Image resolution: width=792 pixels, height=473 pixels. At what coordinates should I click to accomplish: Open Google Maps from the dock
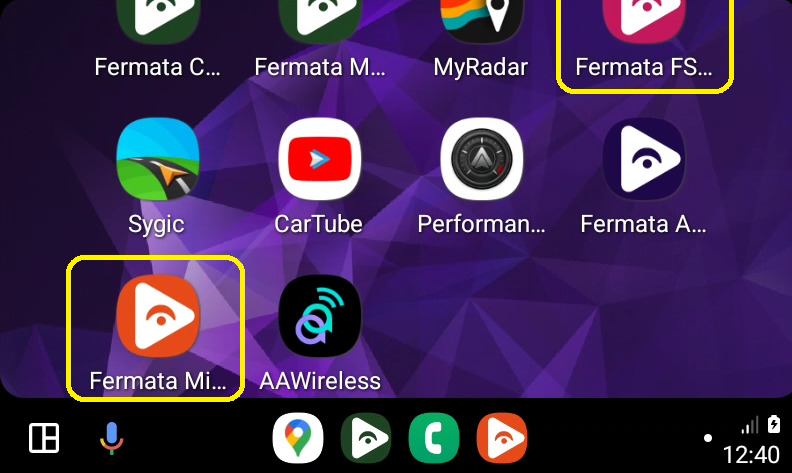click(297, 438)
